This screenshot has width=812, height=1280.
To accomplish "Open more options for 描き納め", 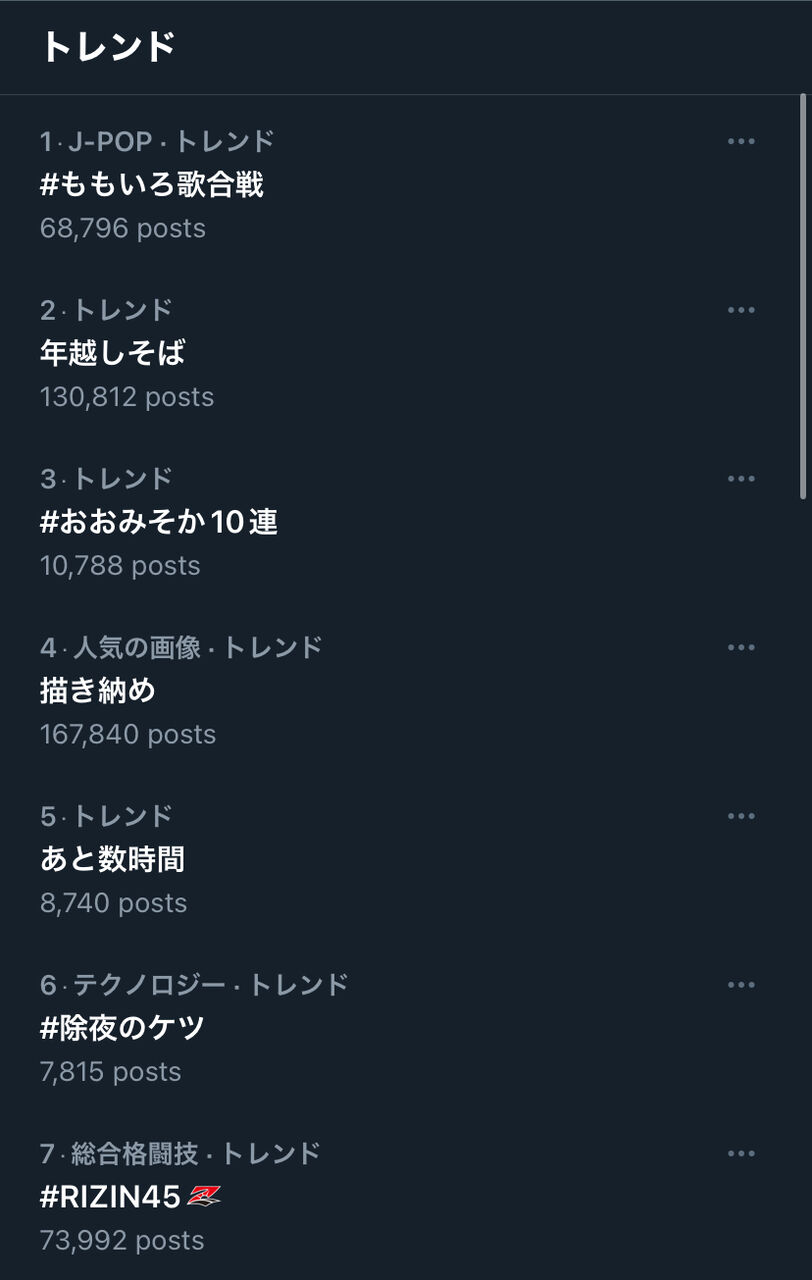I will click(x=741, y=648).
